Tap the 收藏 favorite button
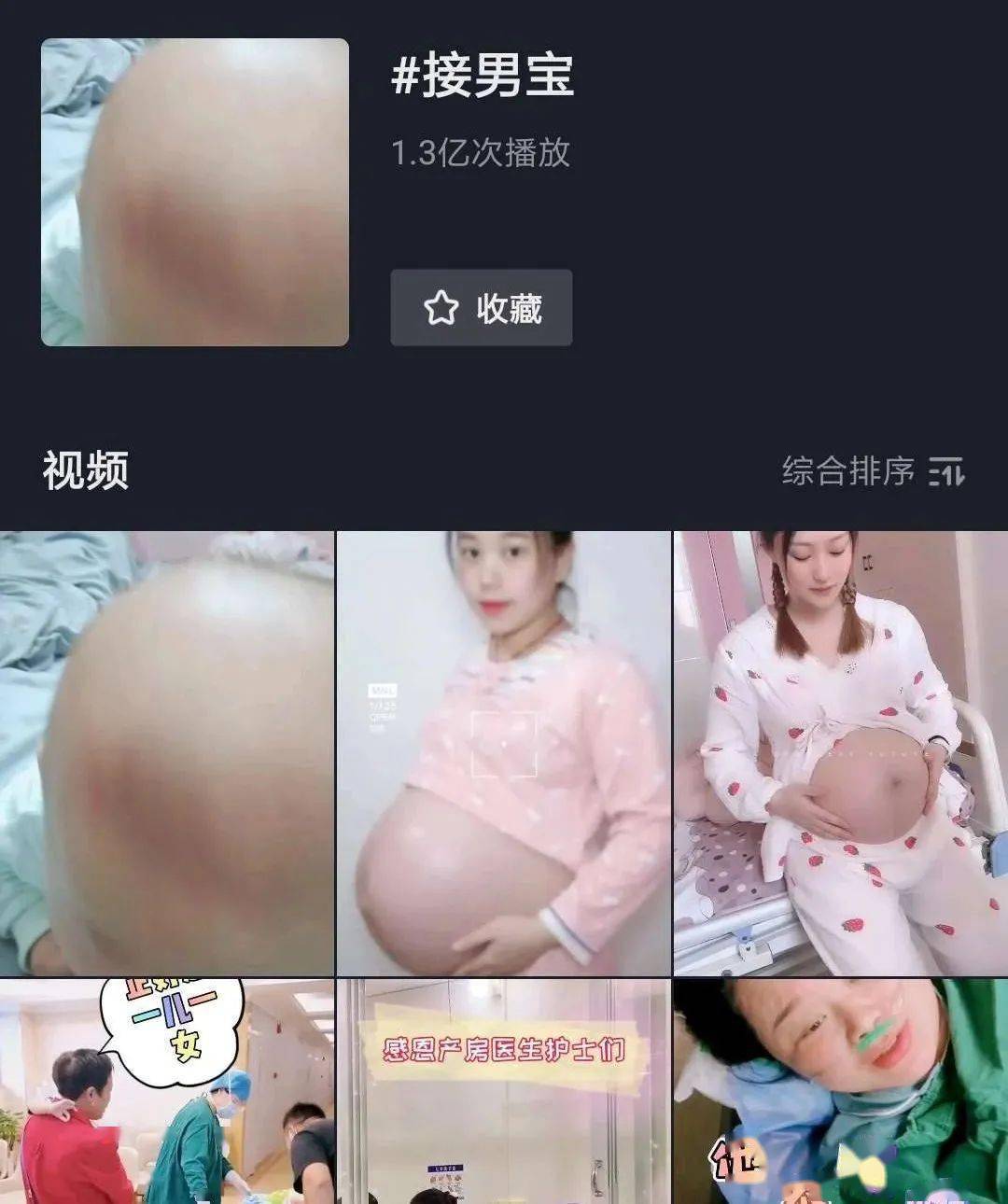The height and width of the screenshot is (1204, 1008). (x=481, y=308)
